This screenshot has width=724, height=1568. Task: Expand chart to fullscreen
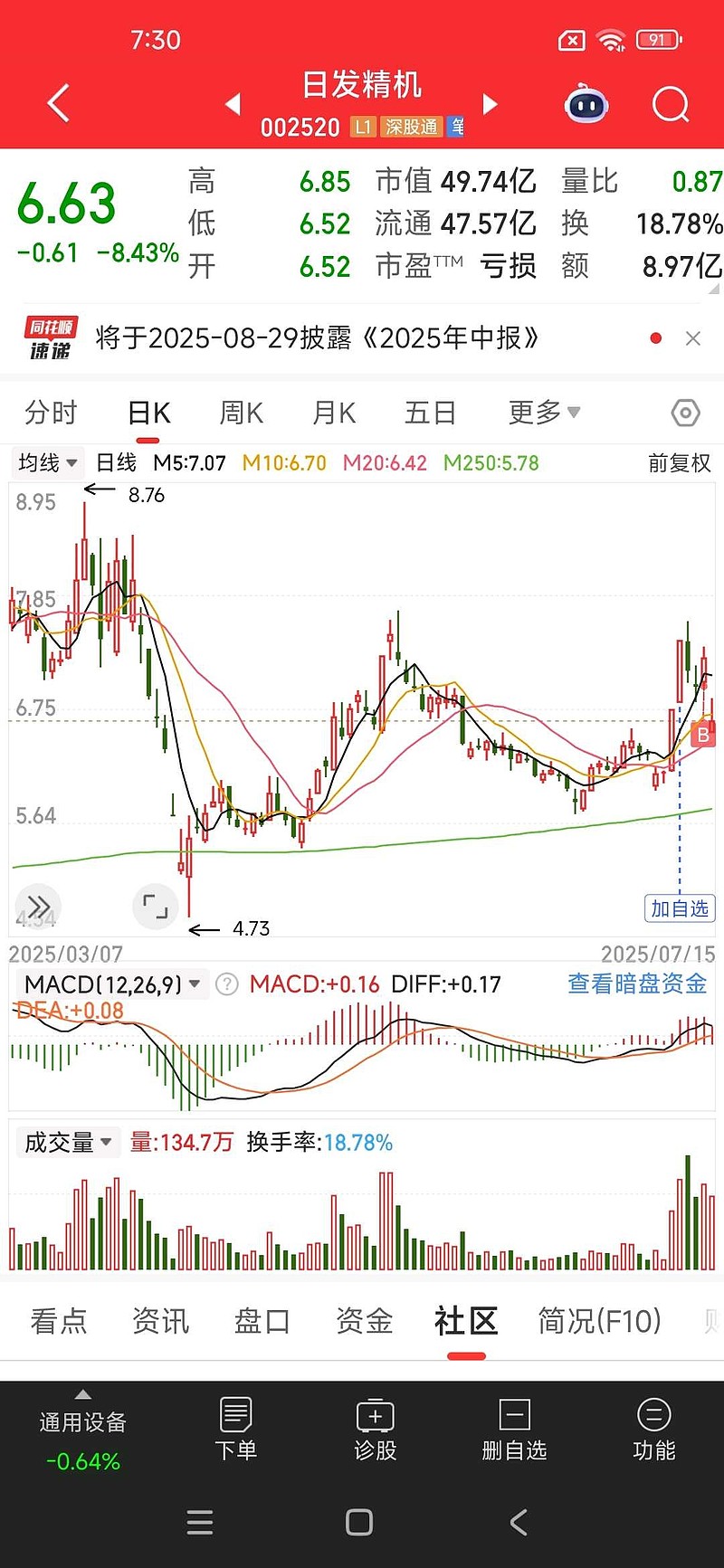pyautogui.click(x=156, y=906)
